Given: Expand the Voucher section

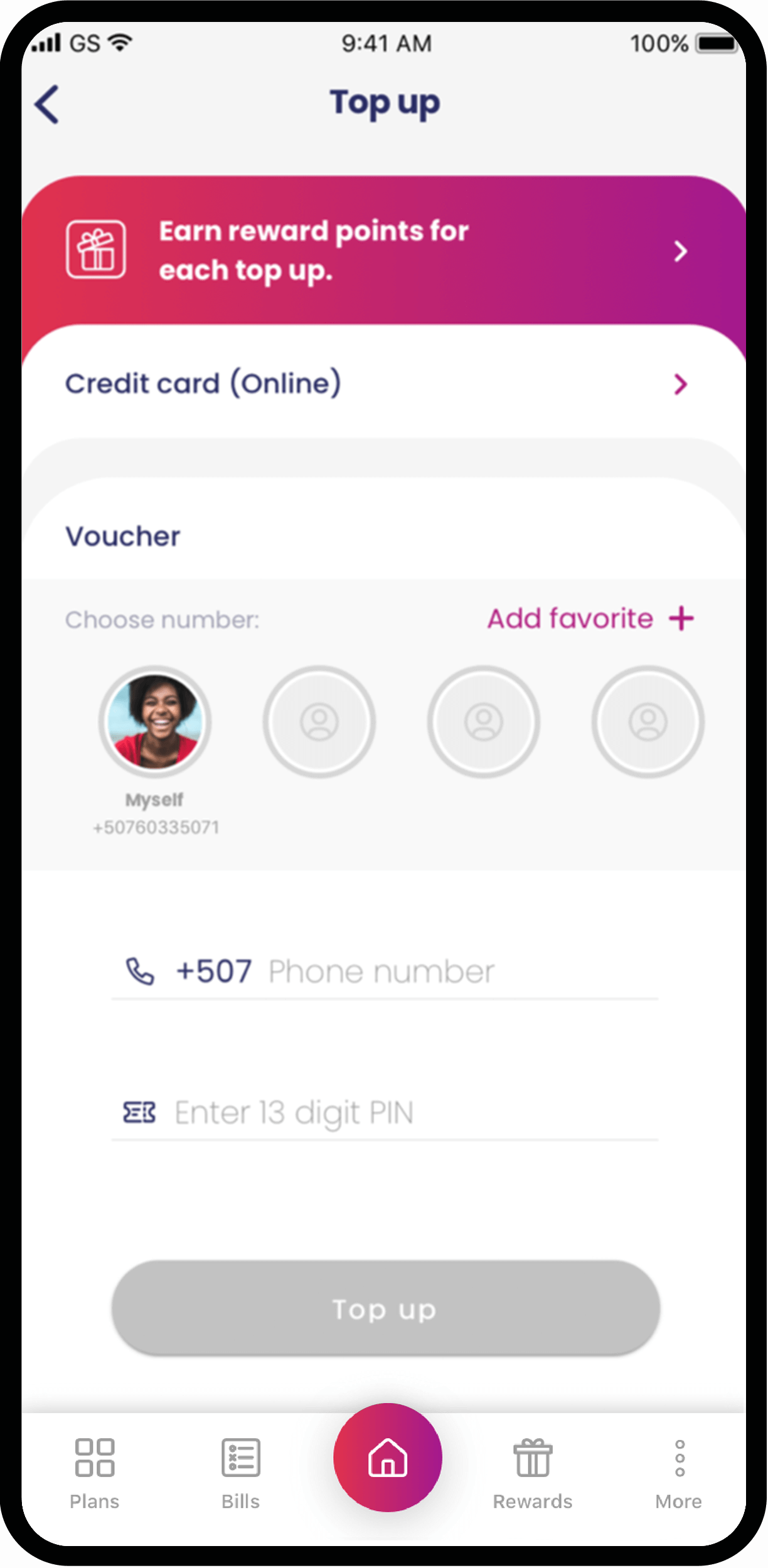Looking at the screenshot, I should [x=123, y=537].
